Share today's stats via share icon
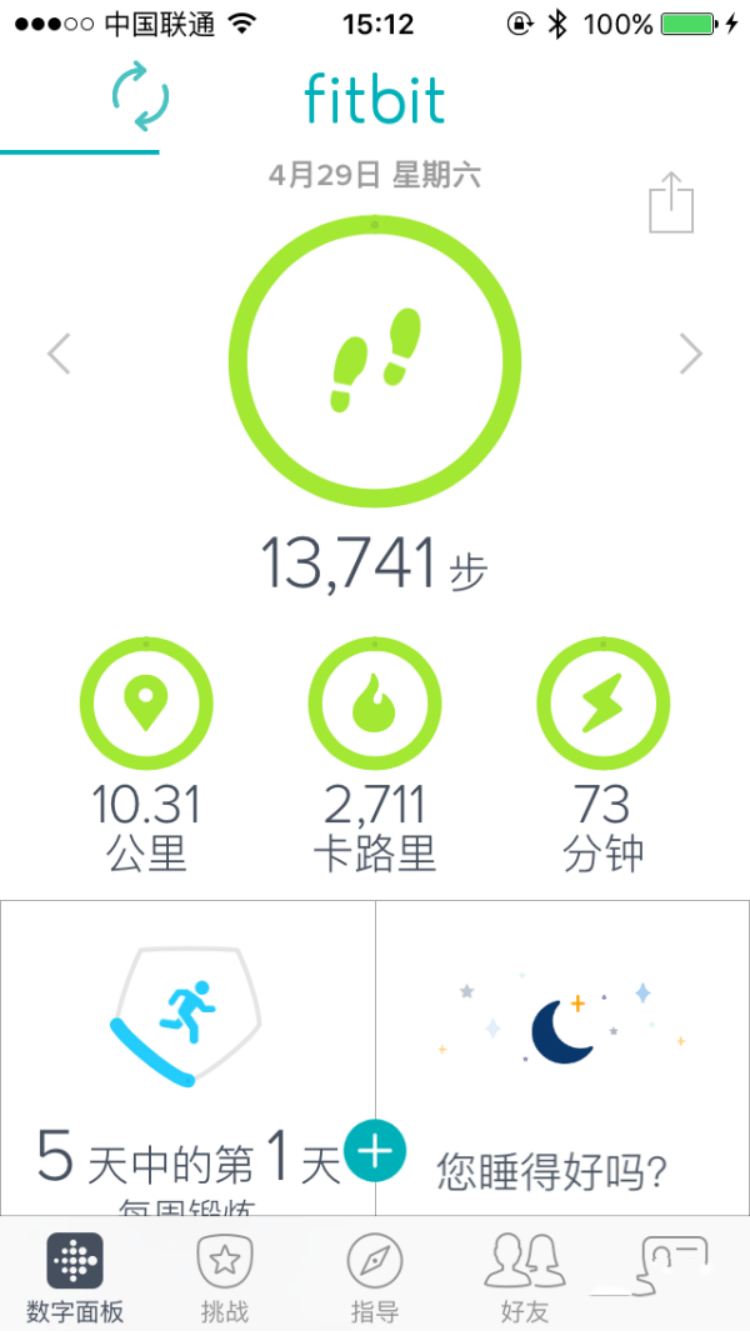 [671, 203]
